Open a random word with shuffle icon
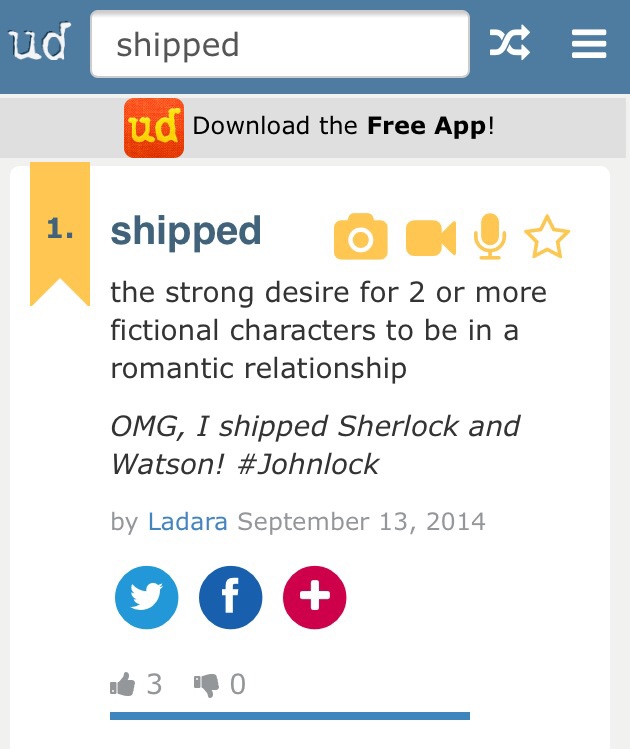The image size is (630, 749). (x=509, y=44)
